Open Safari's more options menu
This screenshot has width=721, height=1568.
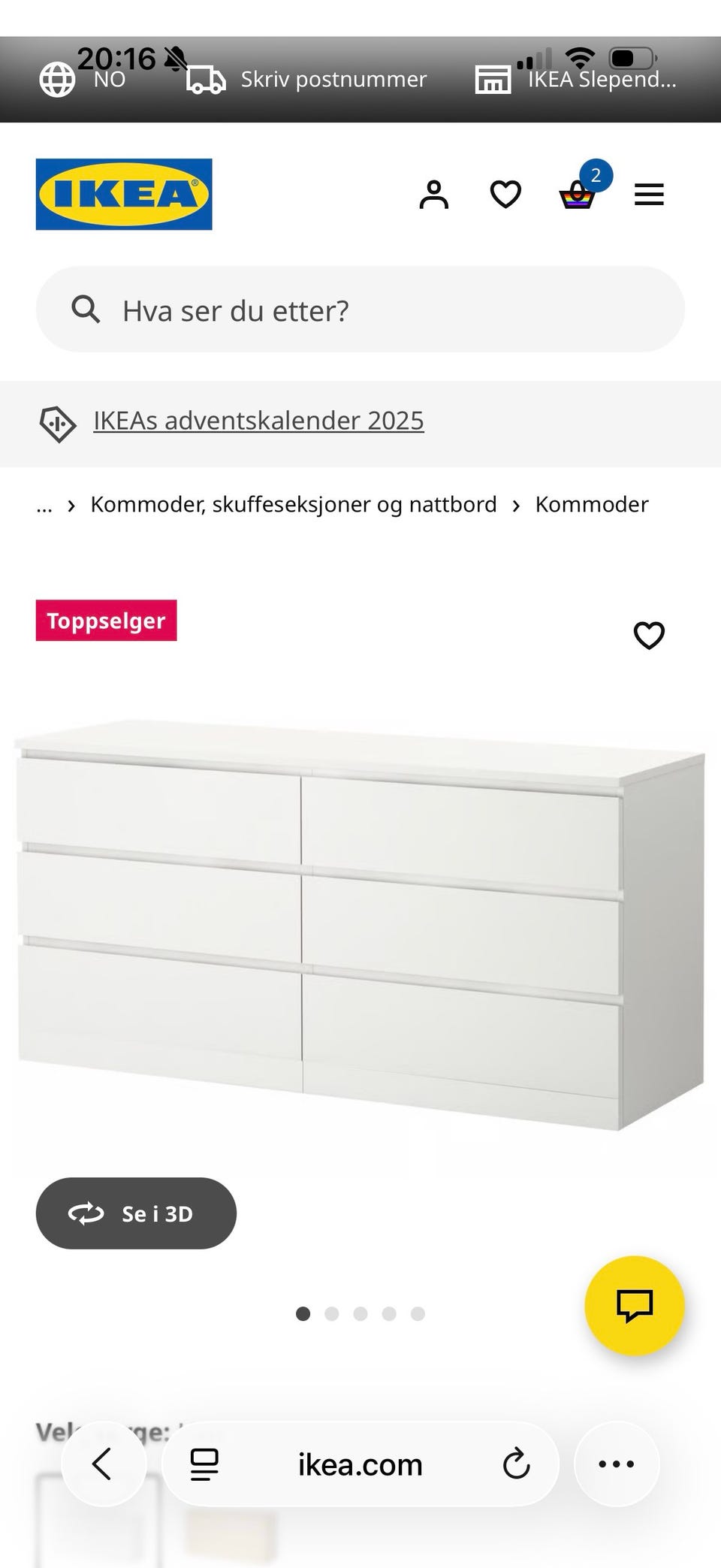click(x=616, y=1464)
